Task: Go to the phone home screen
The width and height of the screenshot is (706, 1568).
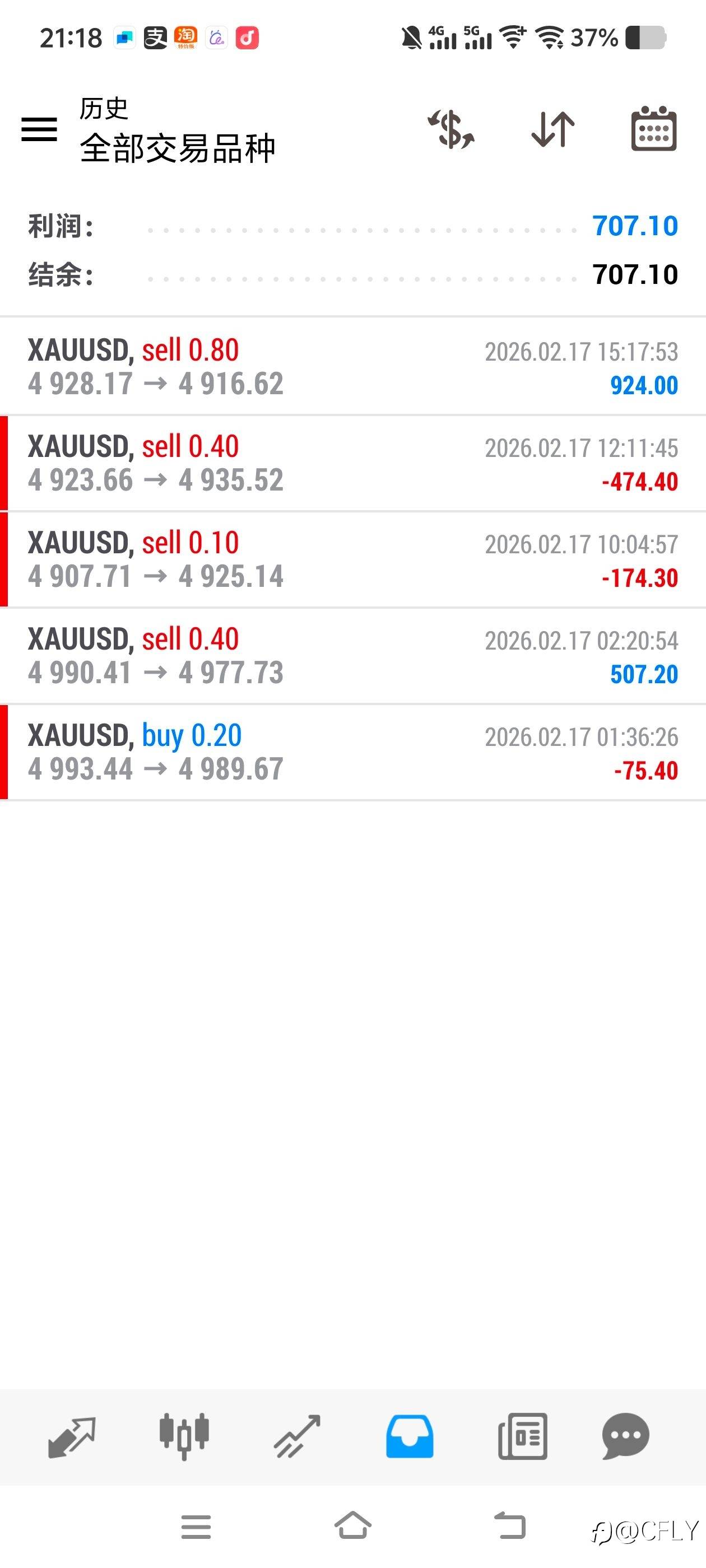Action: 352,1525
